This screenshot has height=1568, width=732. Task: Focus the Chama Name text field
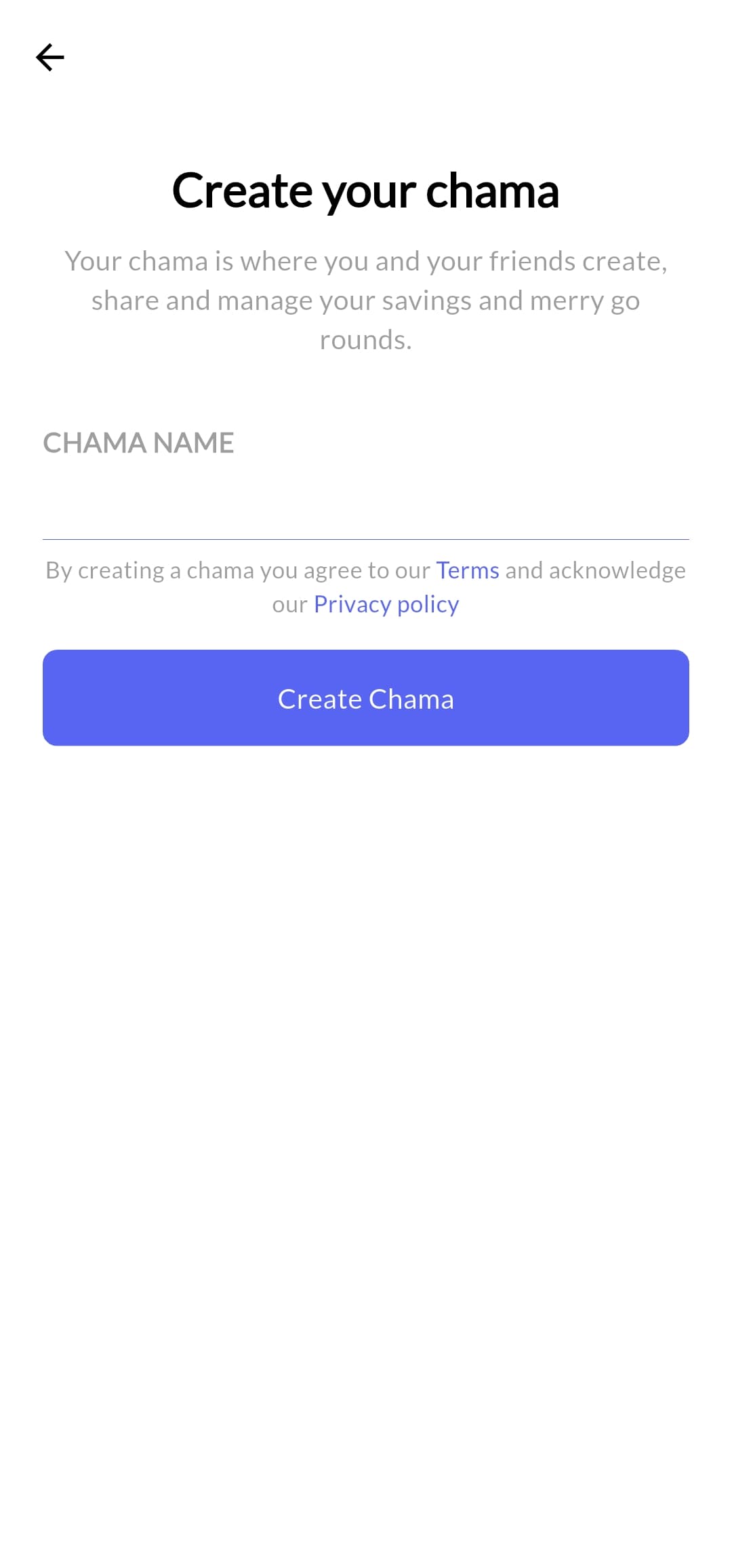click(365, 505)
